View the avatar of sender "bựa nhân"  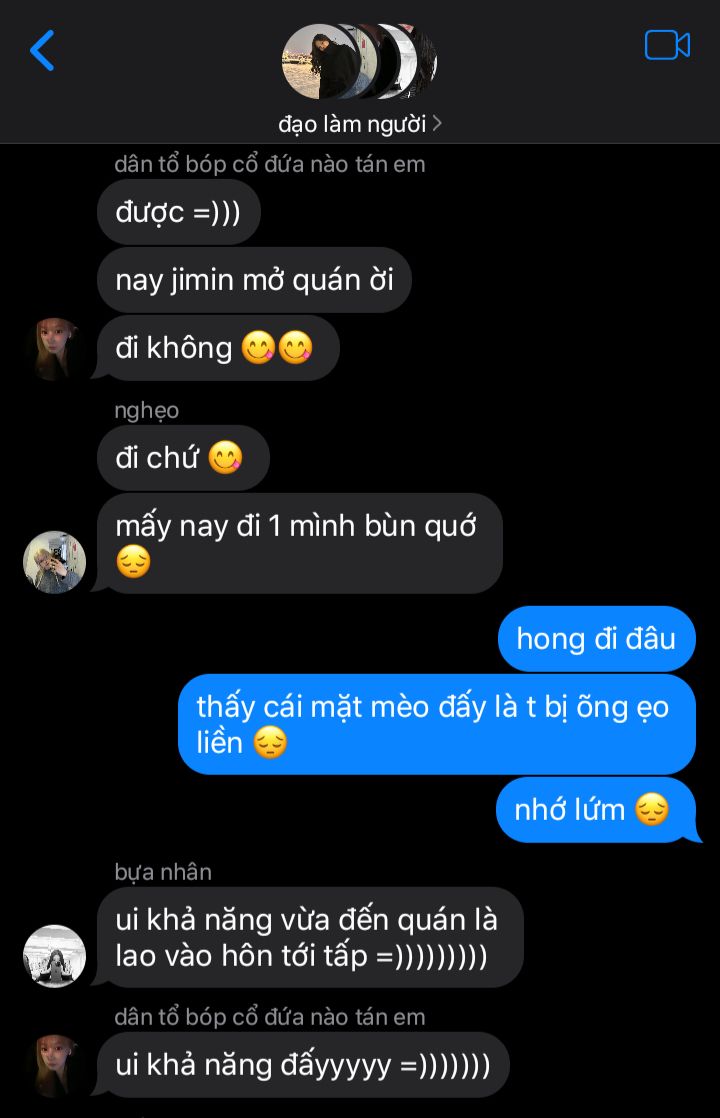(x=55, y=956)
